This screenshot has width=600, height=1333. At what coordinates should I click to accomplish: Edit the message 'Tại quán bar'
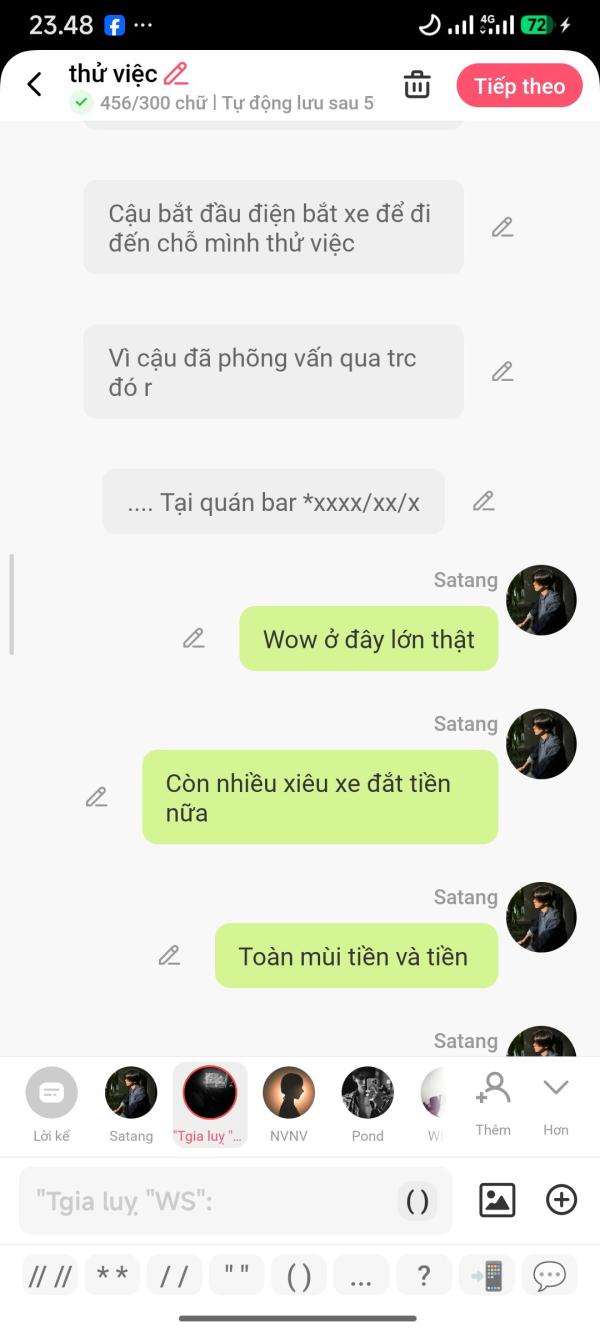coord(483,501)
